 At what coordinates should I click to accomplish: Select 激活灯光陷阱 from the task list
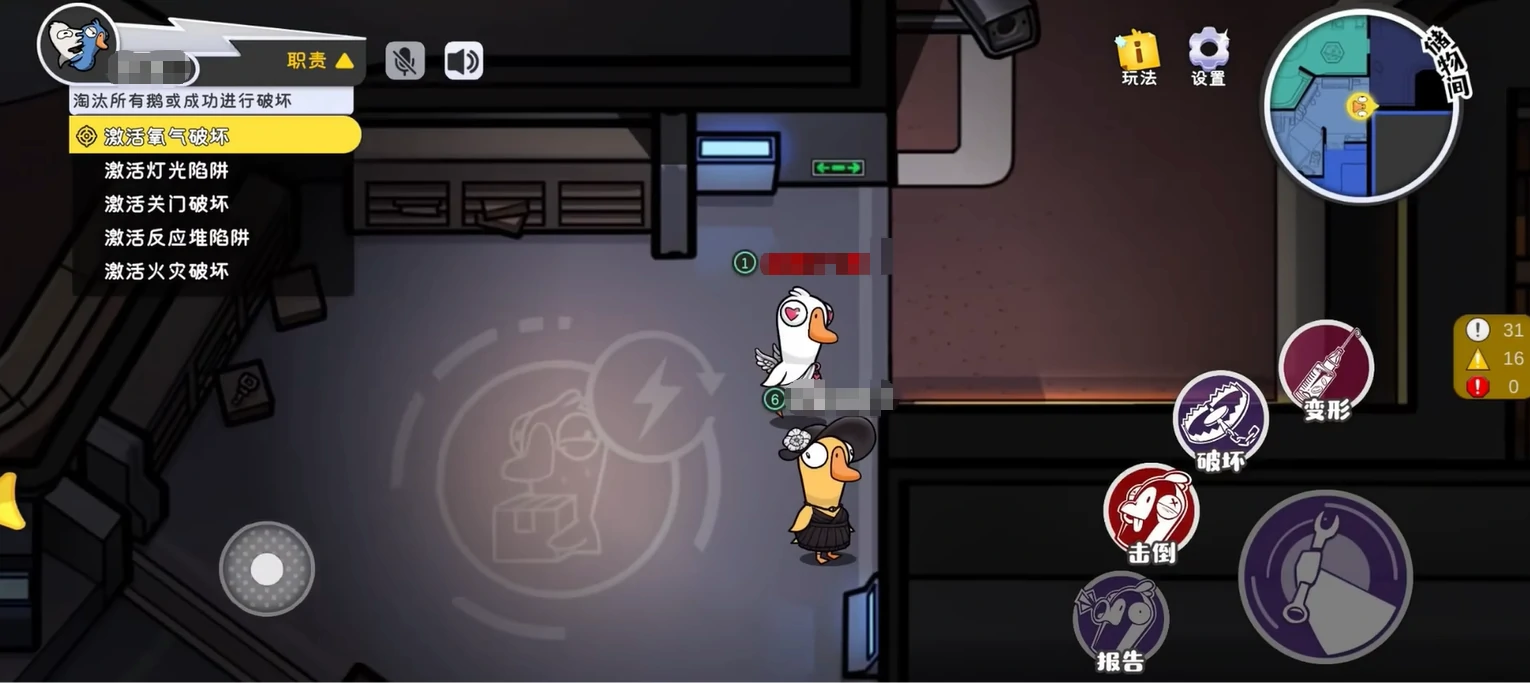167,171
